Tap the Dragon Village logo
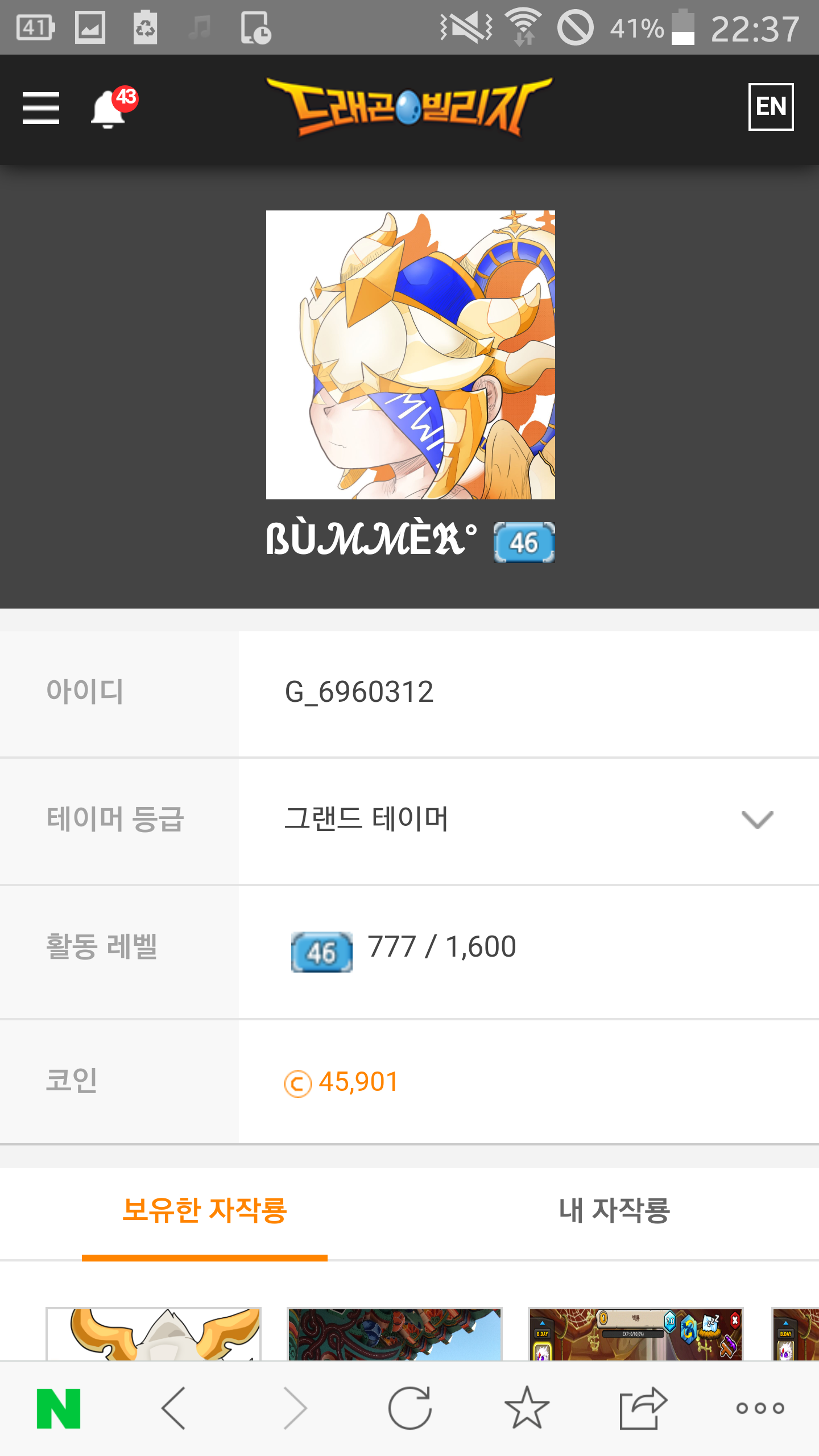This screenshot has width=819, height=1456. (408, 107)
